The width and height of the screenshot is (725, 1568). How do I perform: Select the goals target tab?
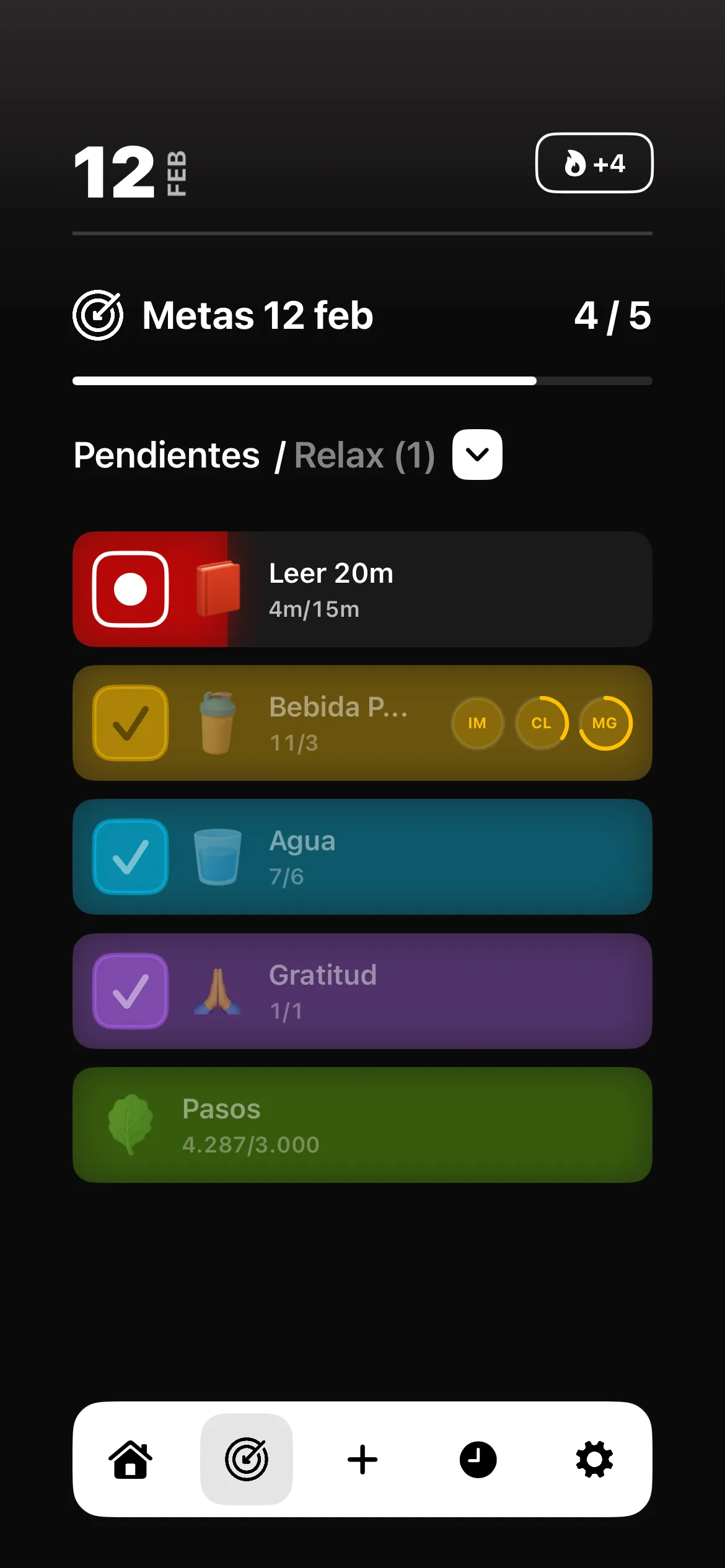(x=247, y=1460)
